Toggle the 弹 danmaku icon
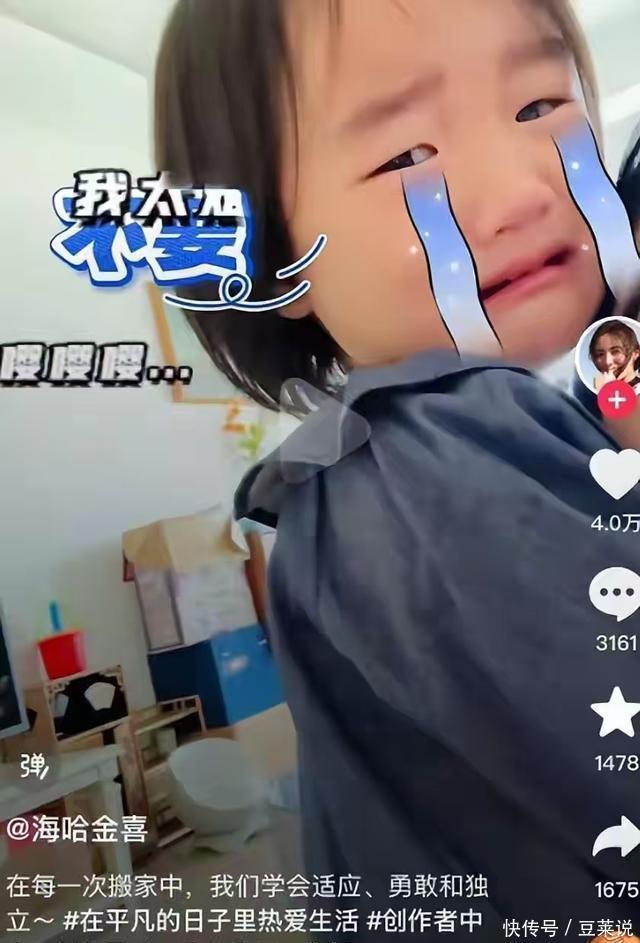Screen dimensions: 640x943 [x=35, y=768]
